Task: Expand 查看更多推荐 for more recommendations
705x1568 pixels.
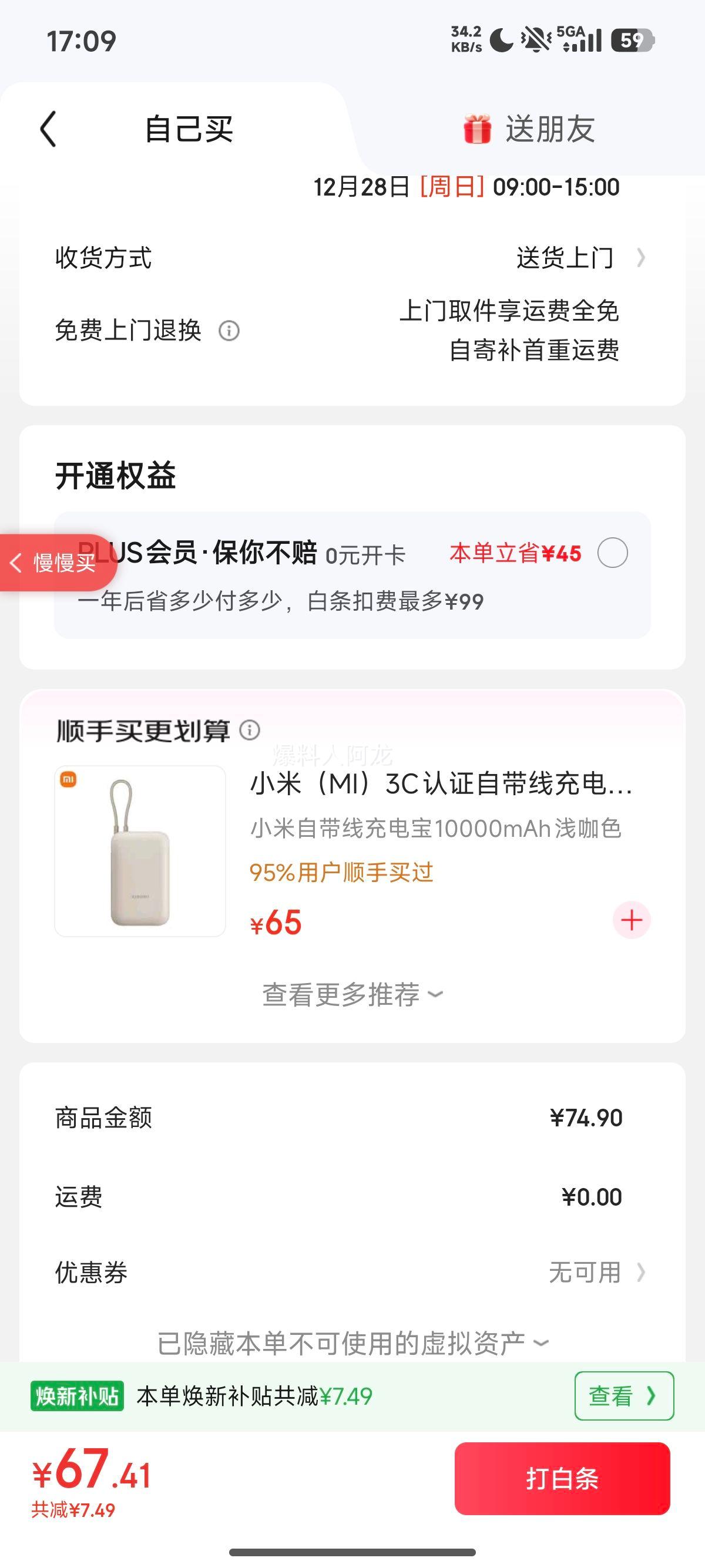Action: coord(352,995)
